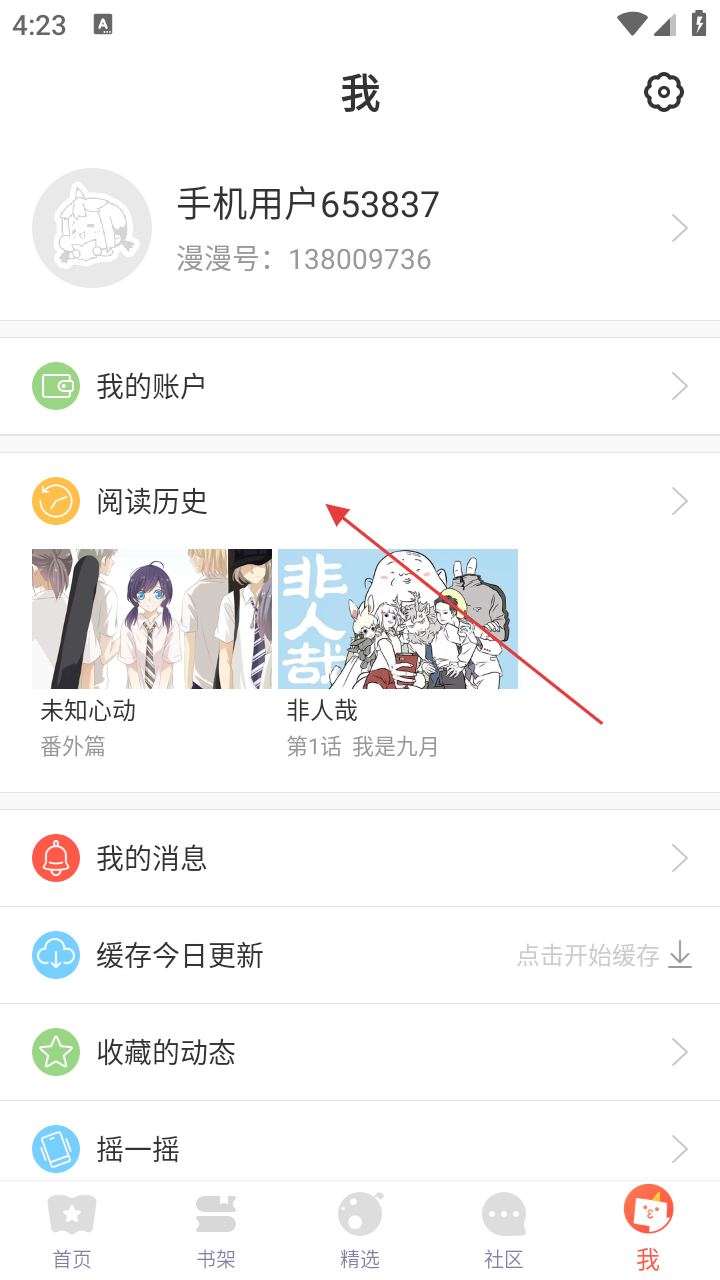The width and height of the screenshot is (720, 1280).
Task: Open 摇一摇 row
Action: click(x=360, y=1149)
